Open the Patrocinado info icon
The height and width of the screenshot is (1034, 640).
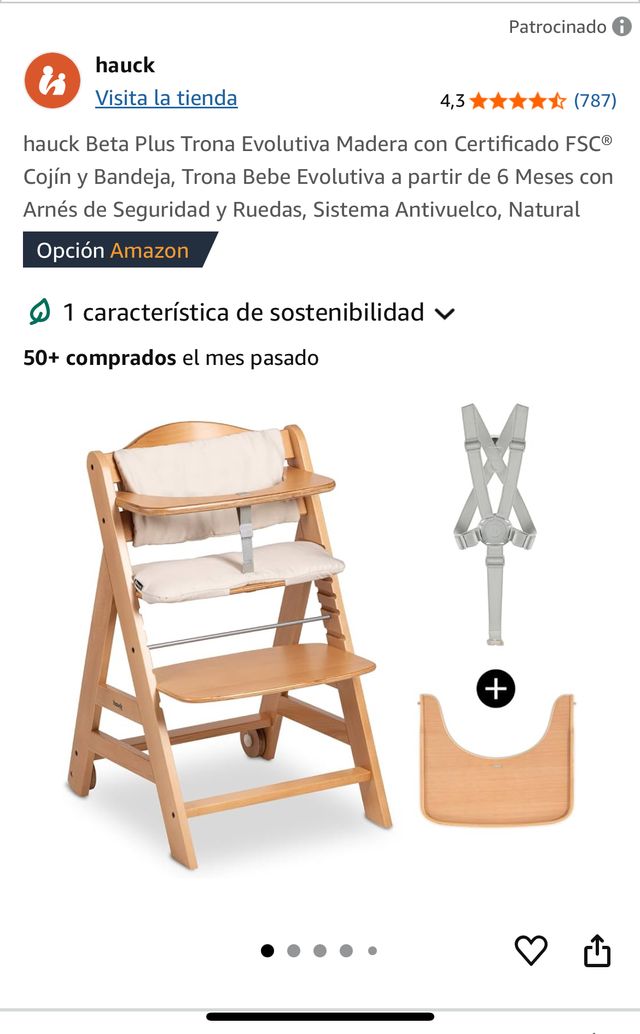[622, 27]
